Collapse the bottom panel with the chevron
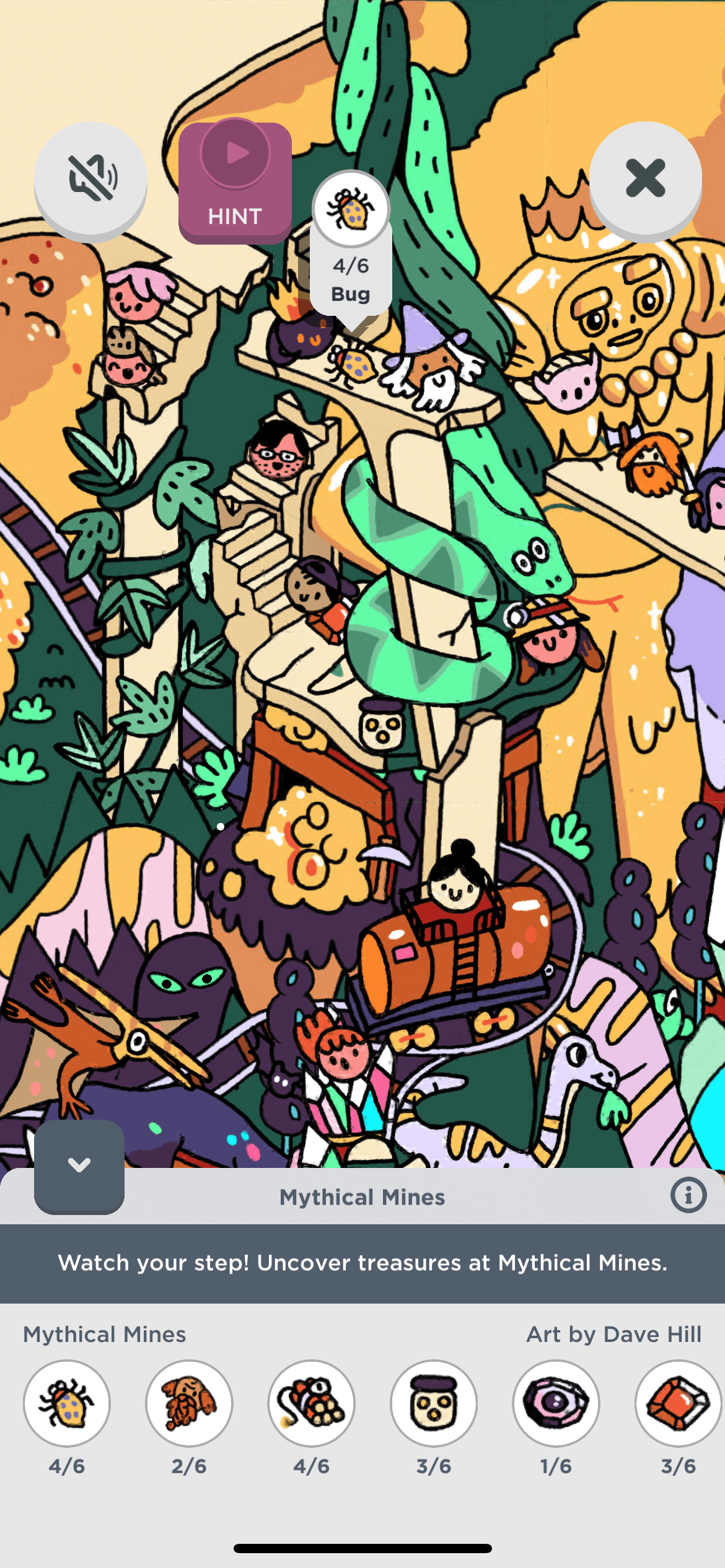 79,1165
